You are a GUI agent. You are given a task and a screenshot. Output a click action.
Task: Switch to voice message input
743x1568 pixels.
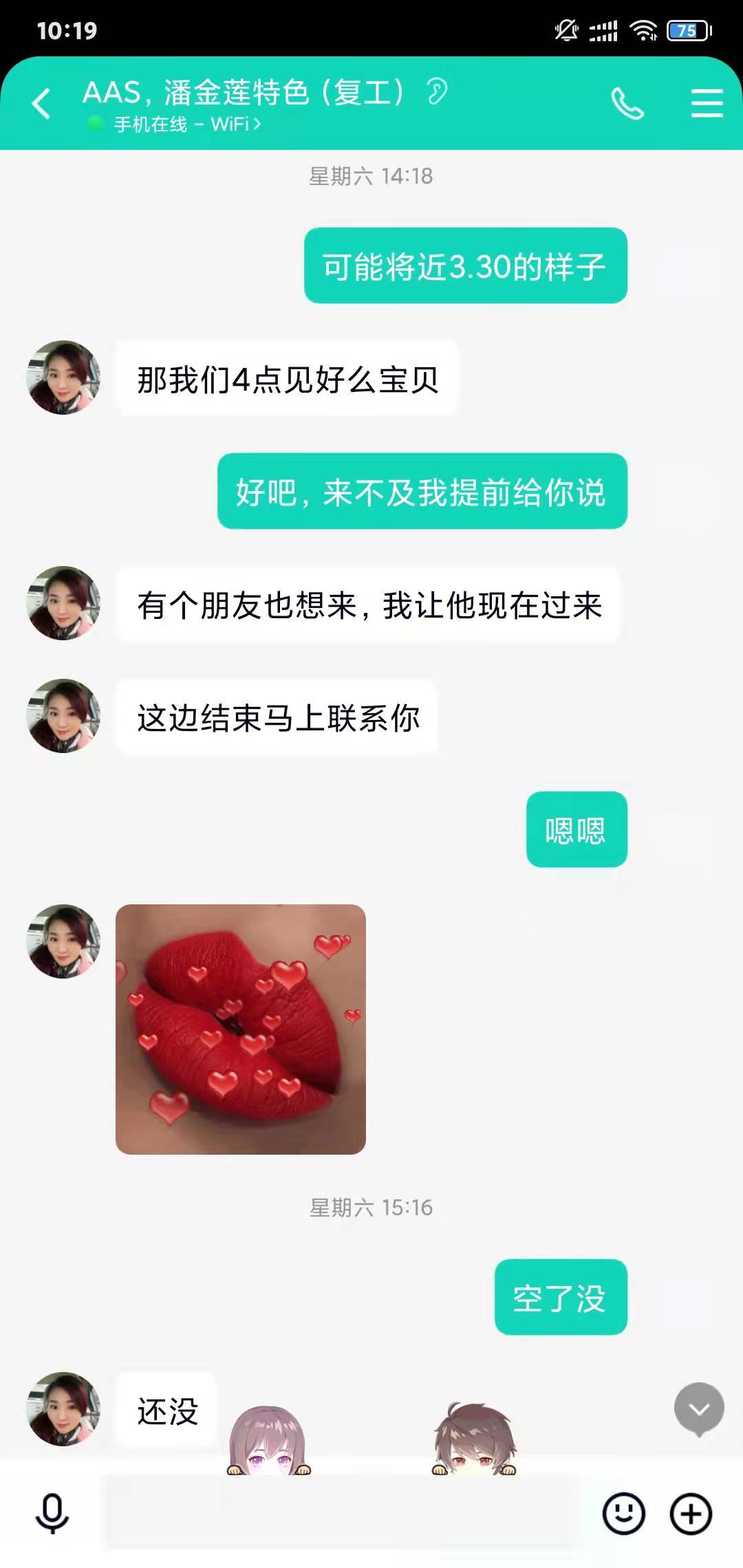point(52,1514)
